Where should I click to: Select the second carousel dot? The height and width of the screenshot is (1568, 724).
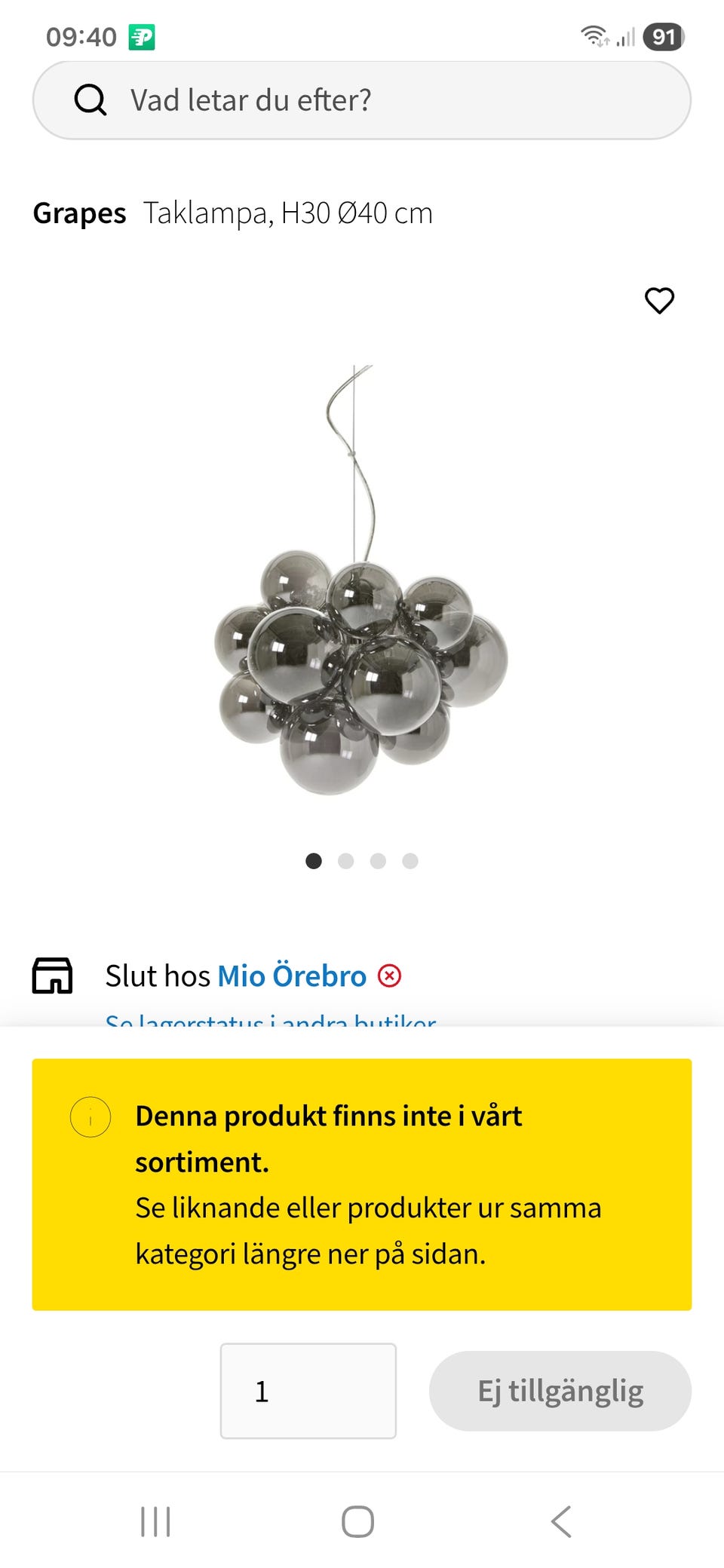coord(345,860)
